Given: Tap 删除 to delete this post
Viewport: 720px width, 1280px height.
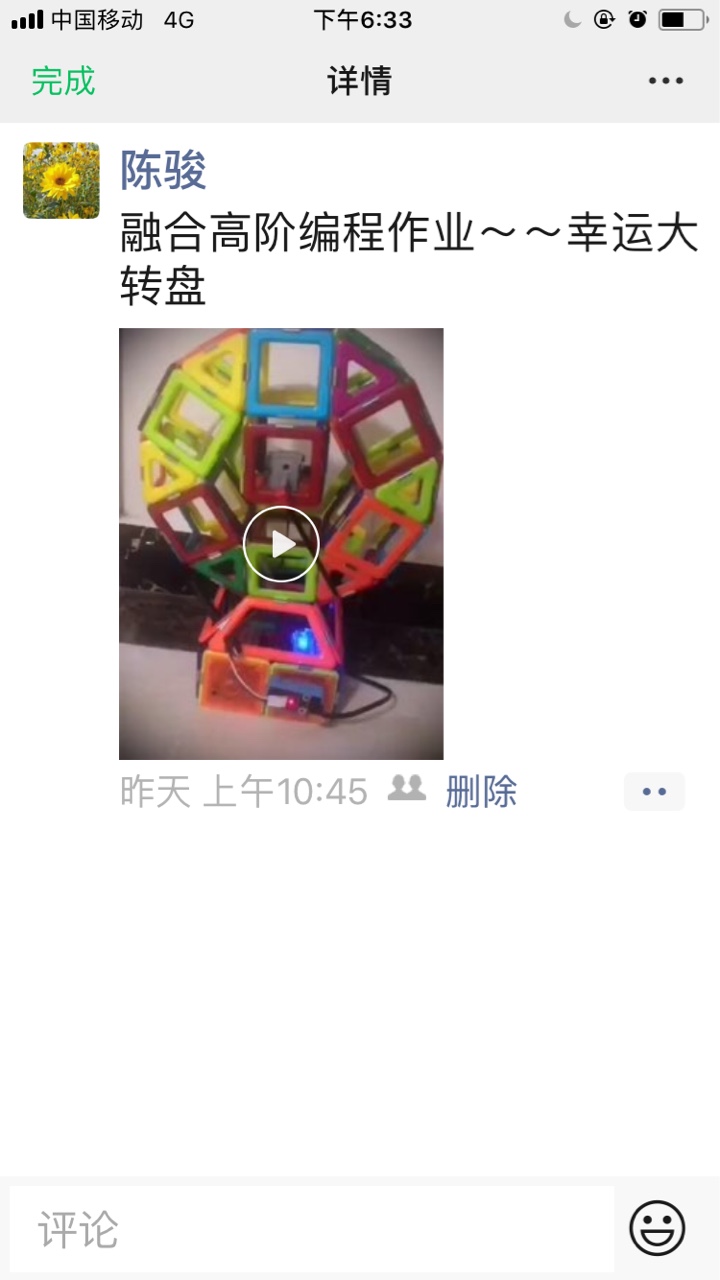Looking at the screenshot, I should pyautogui.click(x=481, y=792).
